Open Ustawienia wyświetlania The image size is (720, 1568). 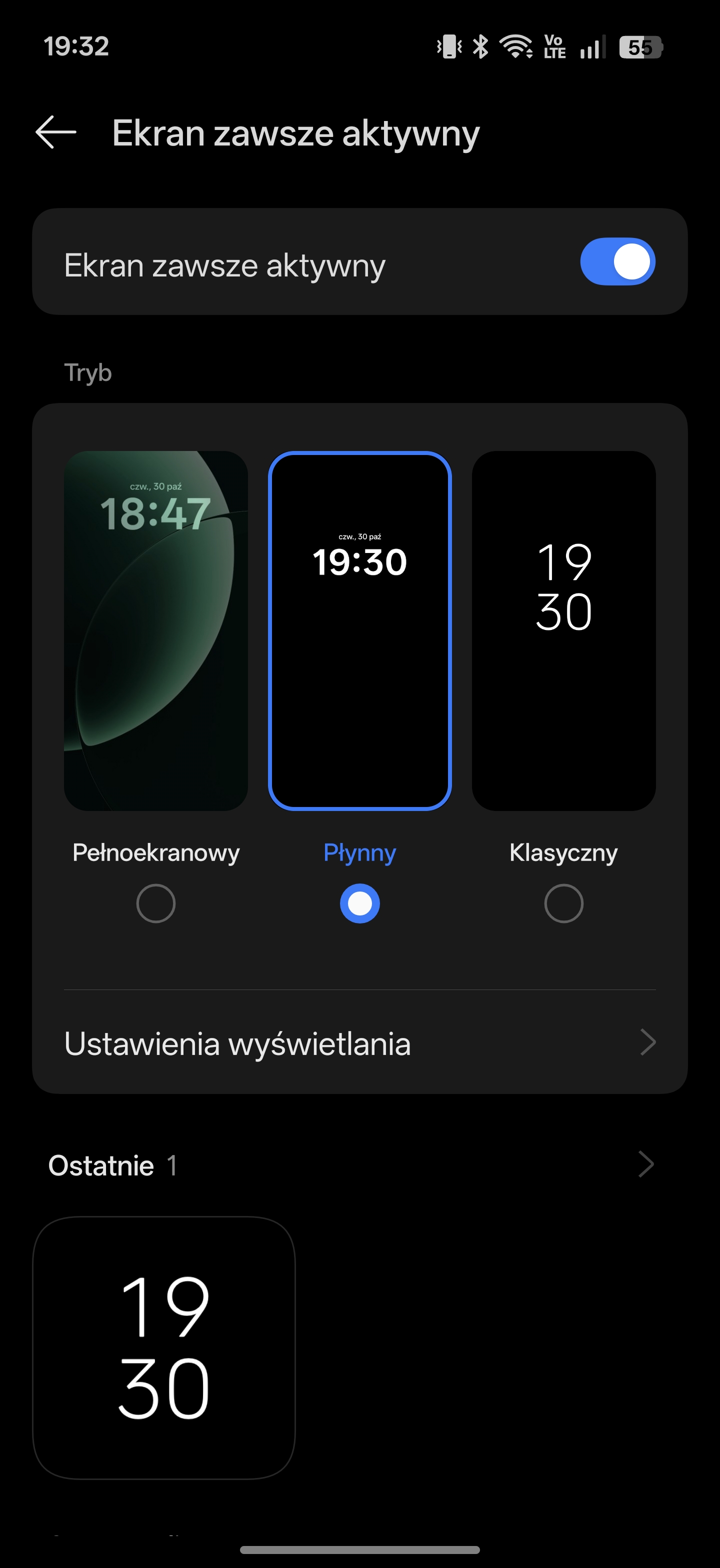[359, 1043]
